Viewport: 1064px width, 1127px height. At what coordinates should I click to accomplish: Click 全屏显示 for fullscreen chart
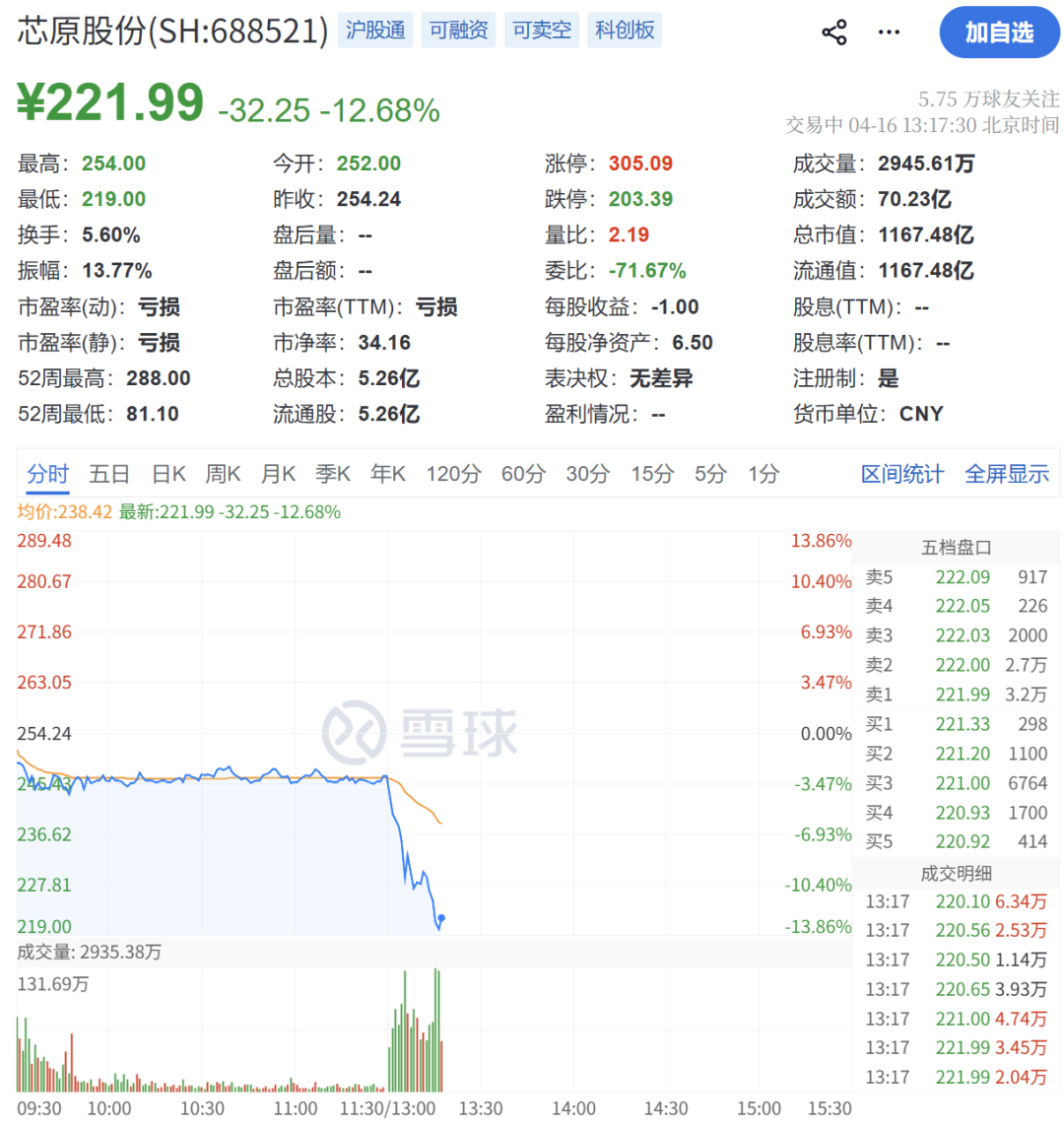[1007, 474]
